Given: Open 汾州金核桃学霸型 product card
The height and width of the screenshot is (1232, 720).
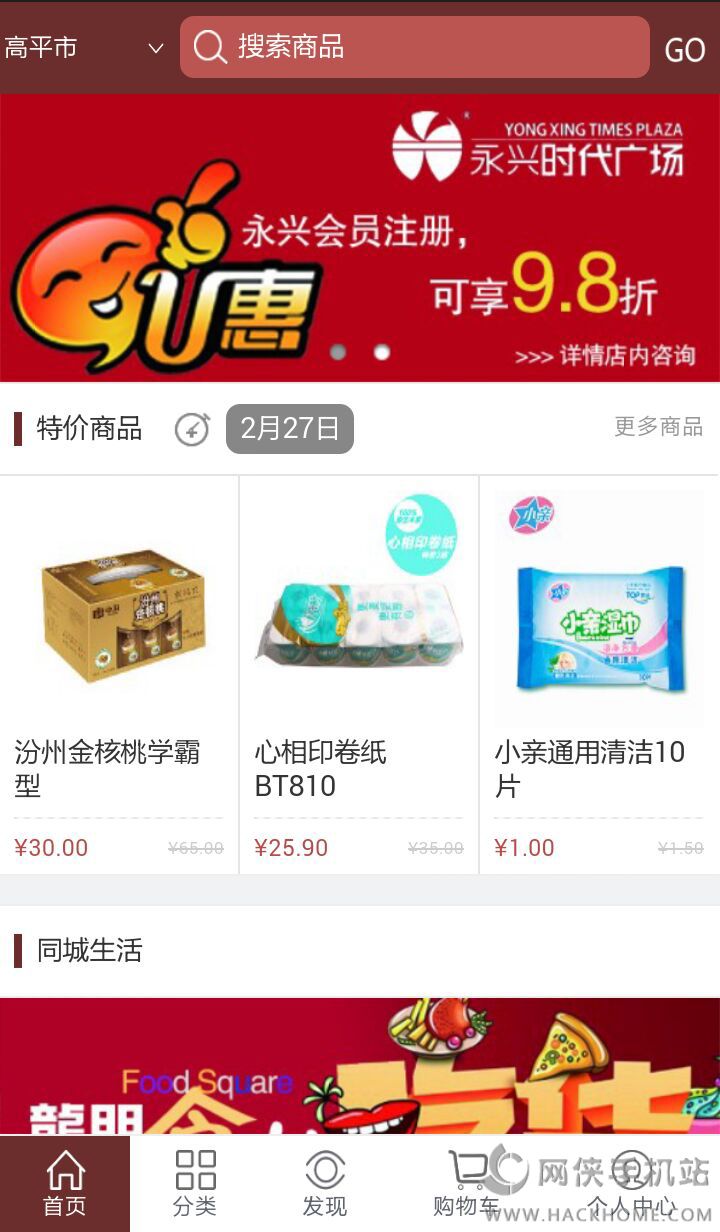Looking at the screenshot, I should pyautogui.click(x=119, y=674).
